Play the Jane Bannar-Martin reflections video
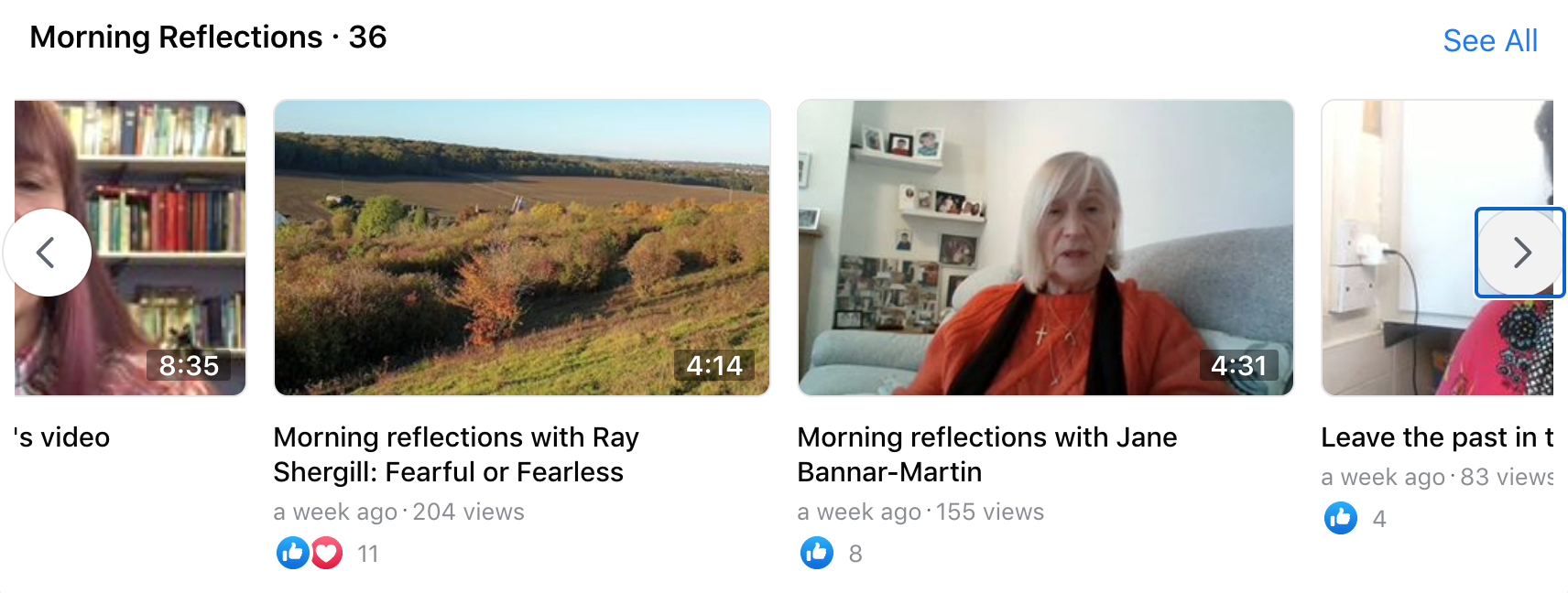Viewport: 1568px width, 593px height. (1045, 247)
